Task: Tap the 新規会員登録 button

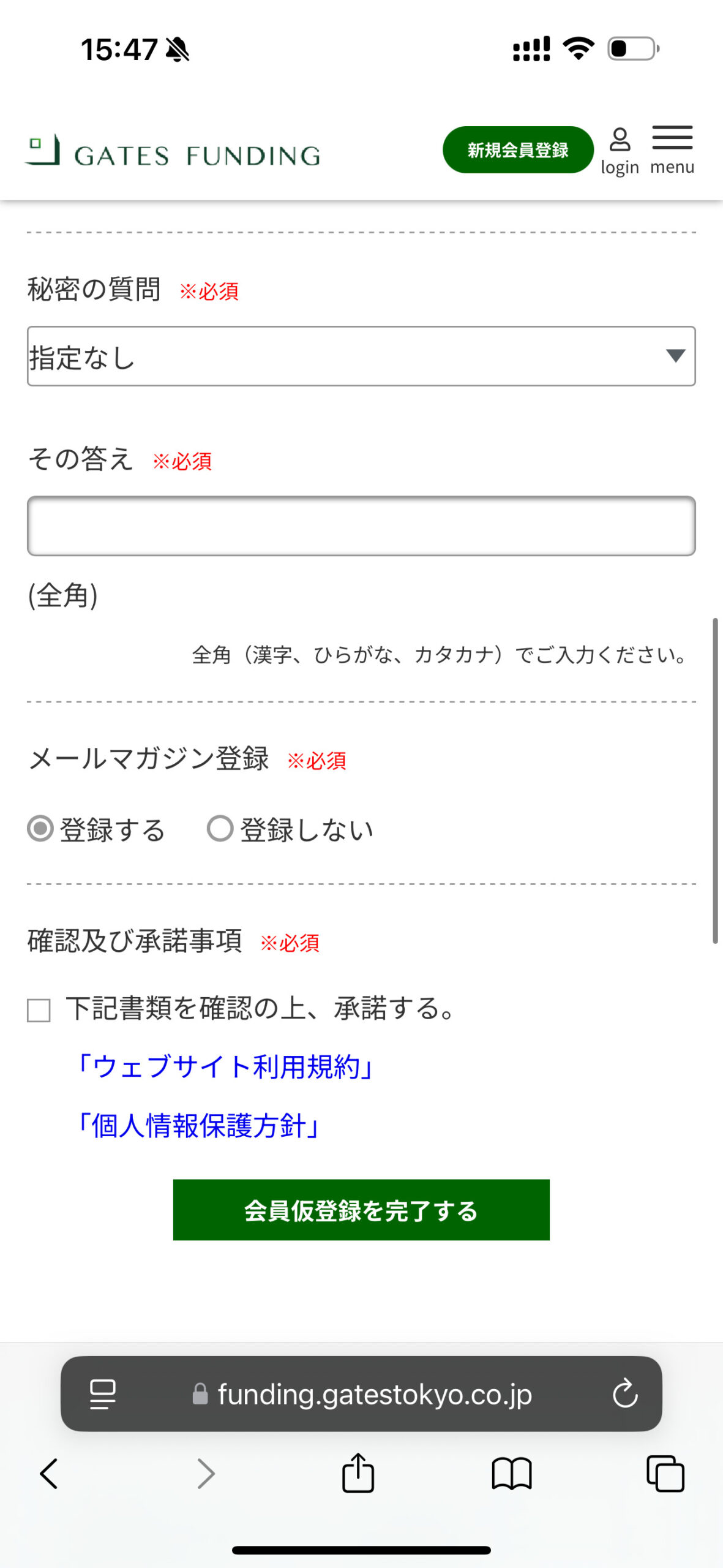Action: pyautogui.click(x=518, y=150)
